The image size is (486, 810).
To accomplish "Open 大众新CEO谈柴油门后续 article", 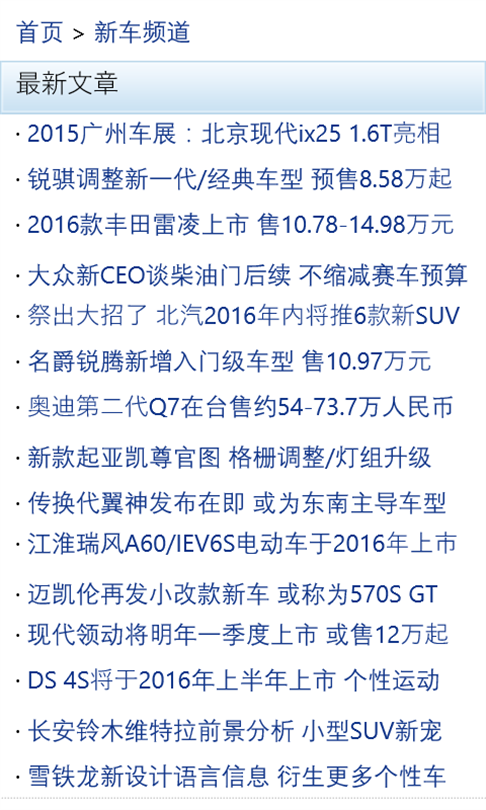I will (247, 275).
